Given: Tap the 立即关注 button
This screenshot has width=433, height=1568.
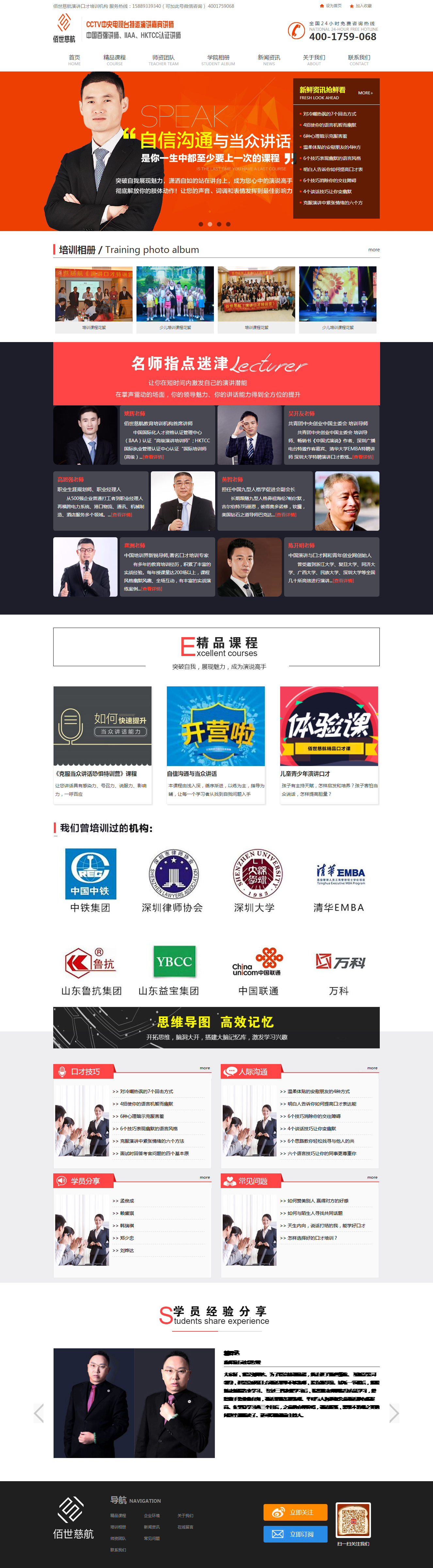Looking at the screenshot, I should (x=296, y=1512).
